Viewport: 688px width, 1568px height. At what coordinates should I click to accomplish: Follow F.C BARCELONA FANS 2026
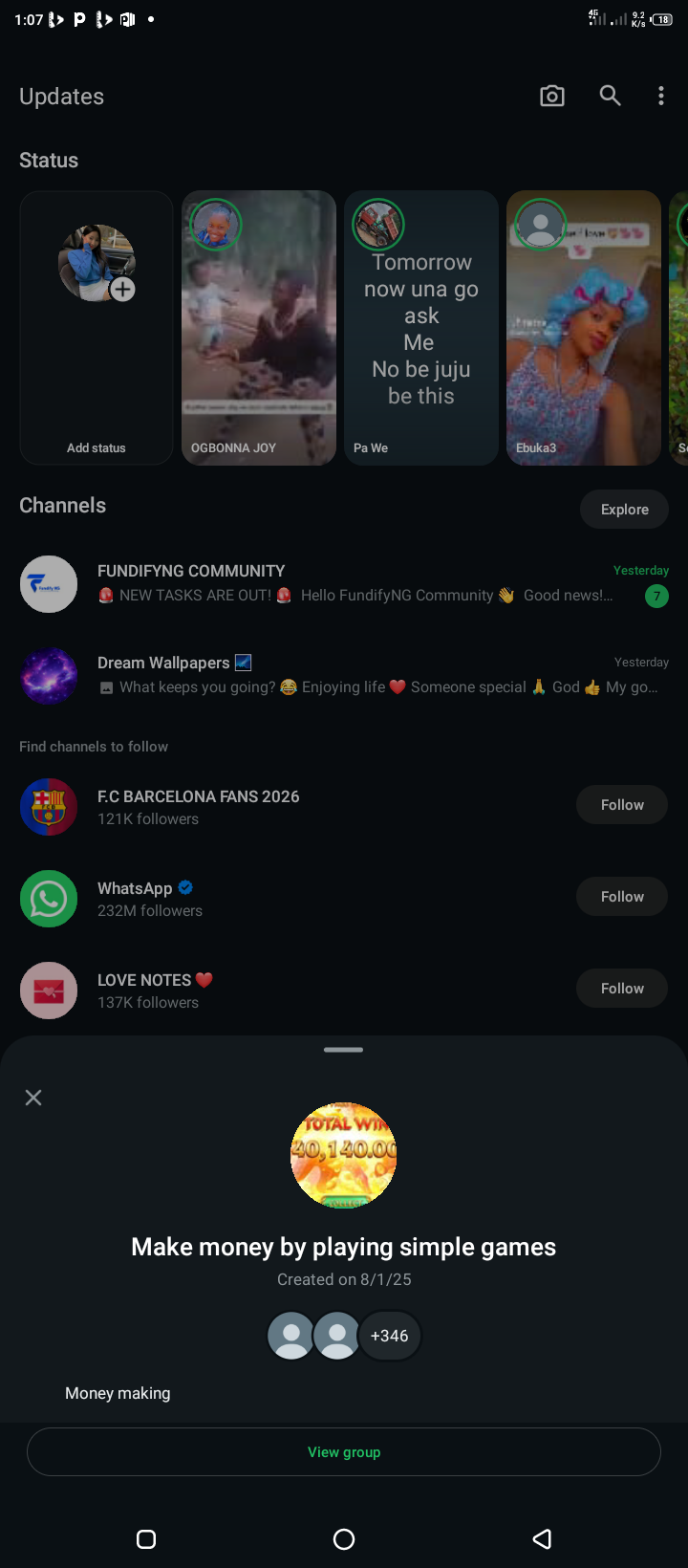(x=622, y=805)
